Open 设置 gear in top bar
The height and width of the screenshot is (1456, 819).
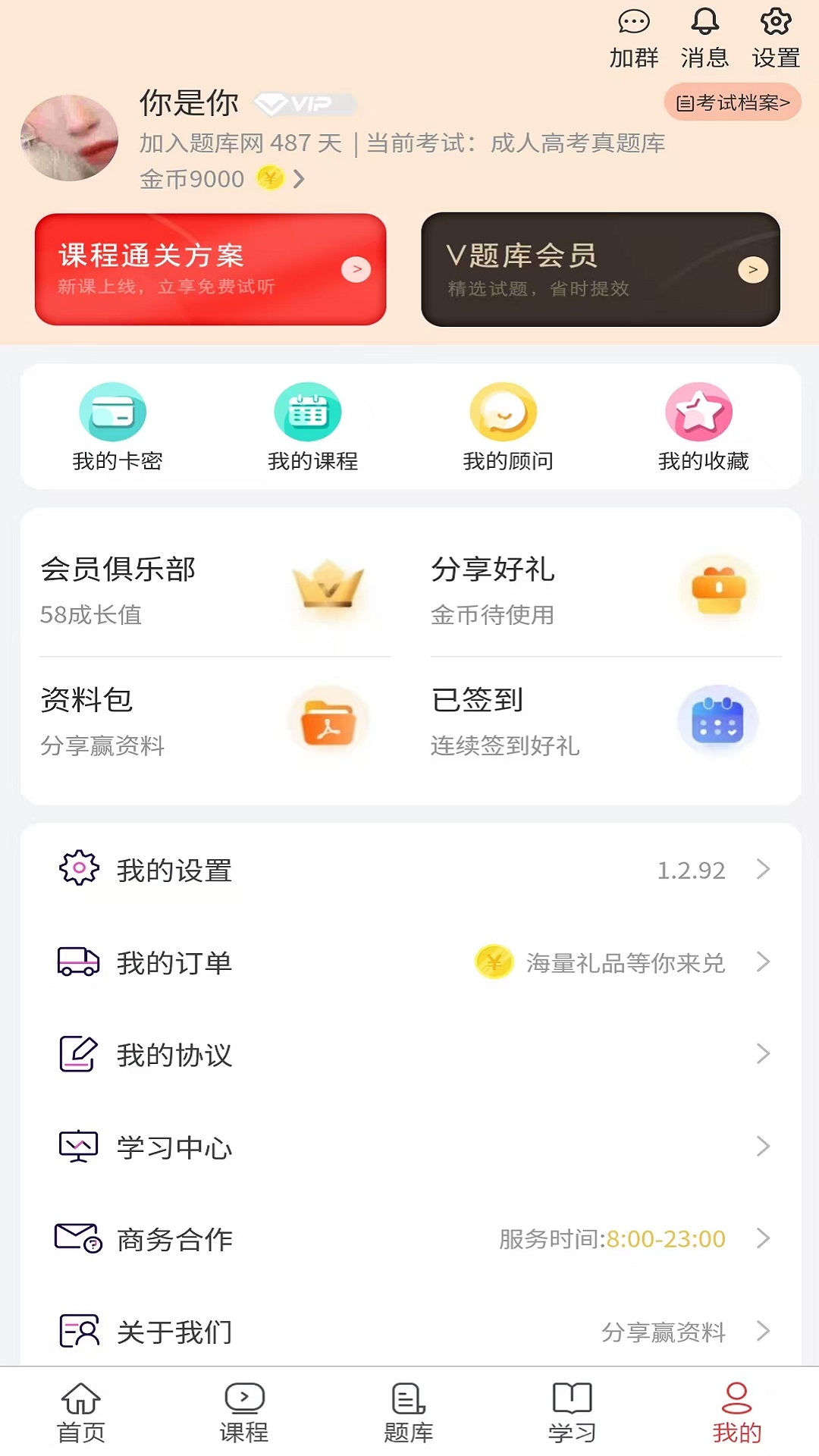(776, 38)
